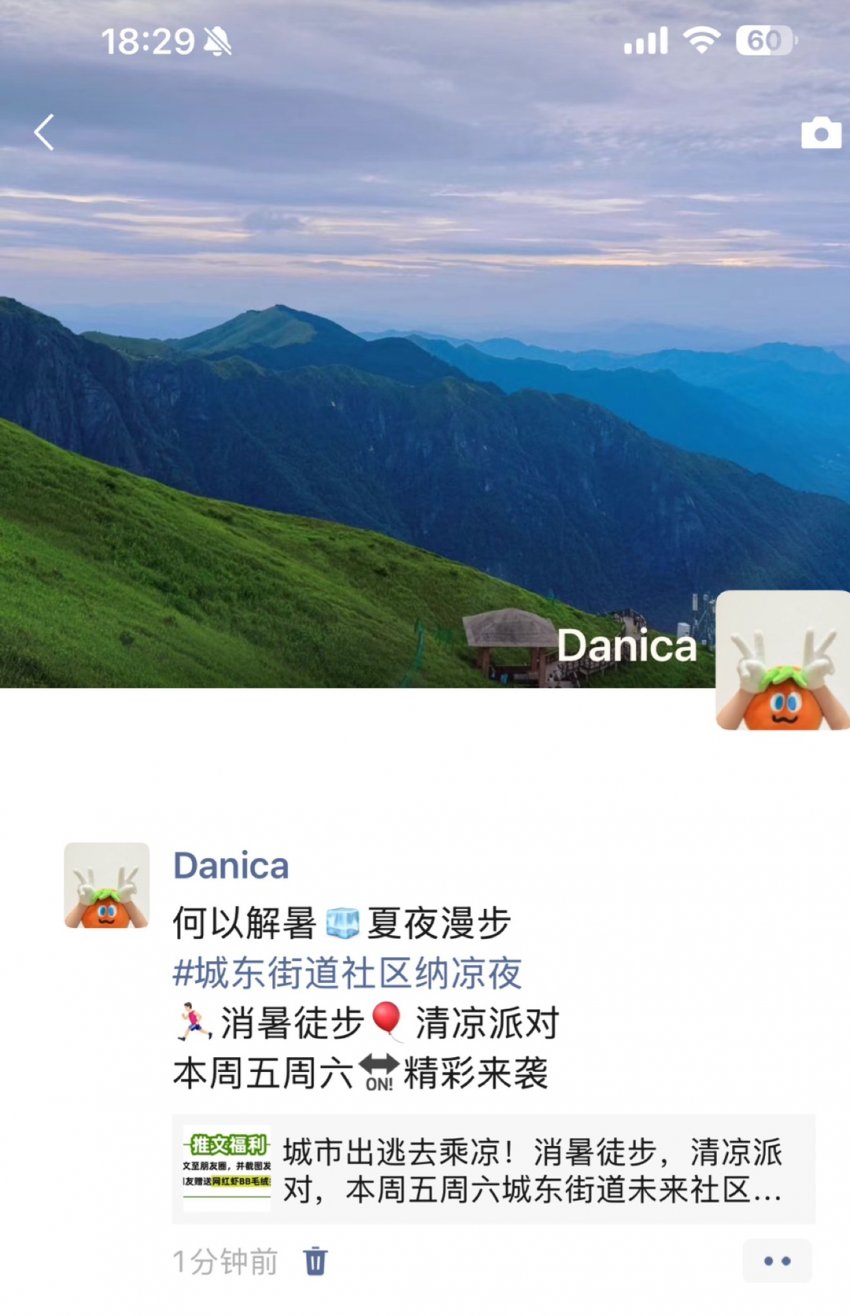Open Danica's large profile avatar on cover
Screen dimensions: 850x1316
(782, 660)
